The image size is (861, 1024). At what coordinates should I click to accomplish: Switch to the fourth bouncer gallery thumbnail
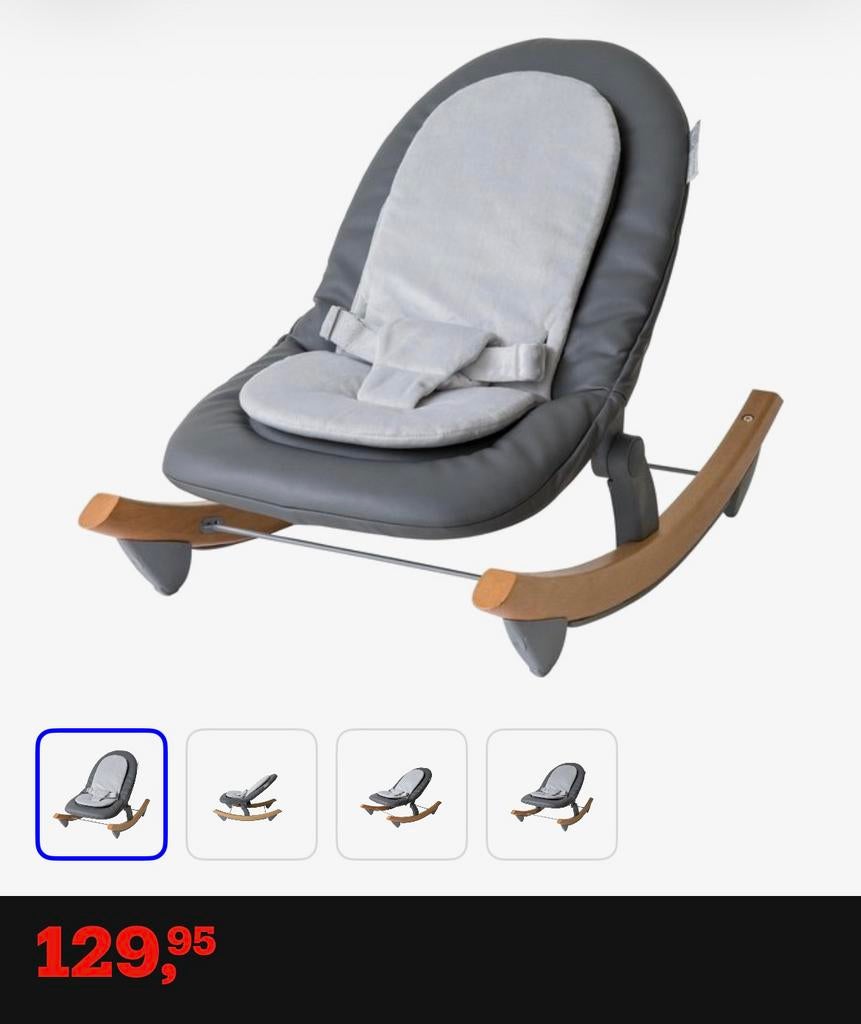pos(551,794)
